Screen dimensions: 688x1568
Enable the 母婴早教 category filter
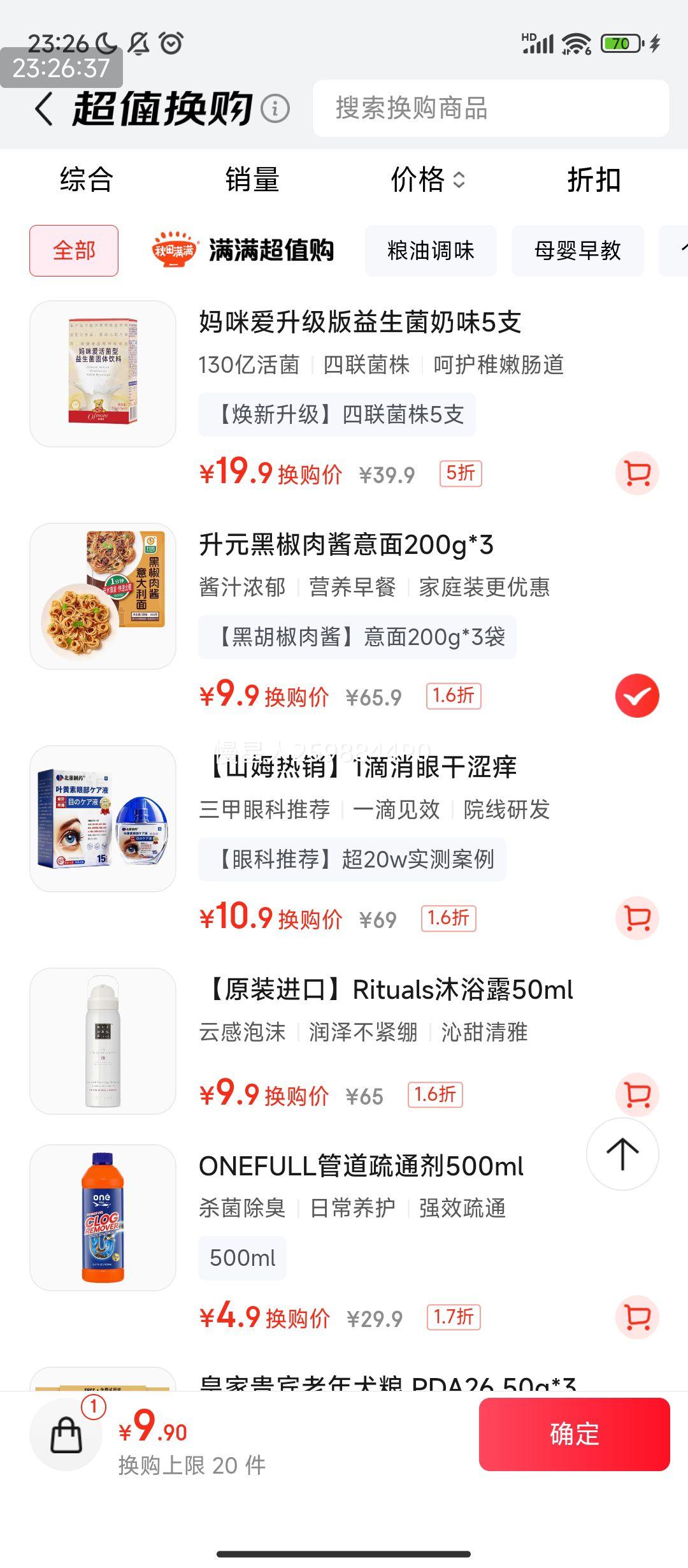[x=577, y=251]
